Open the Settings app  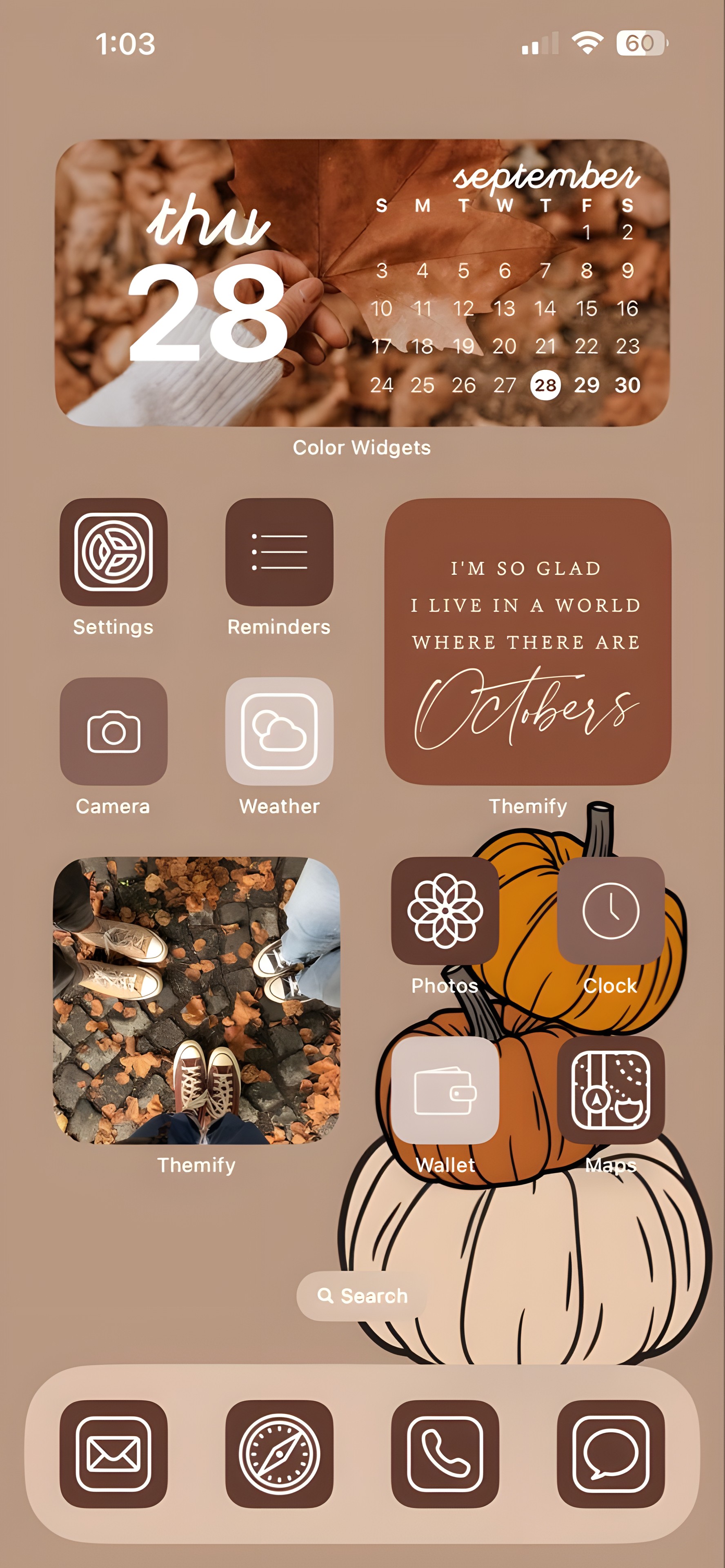point(113,552)
